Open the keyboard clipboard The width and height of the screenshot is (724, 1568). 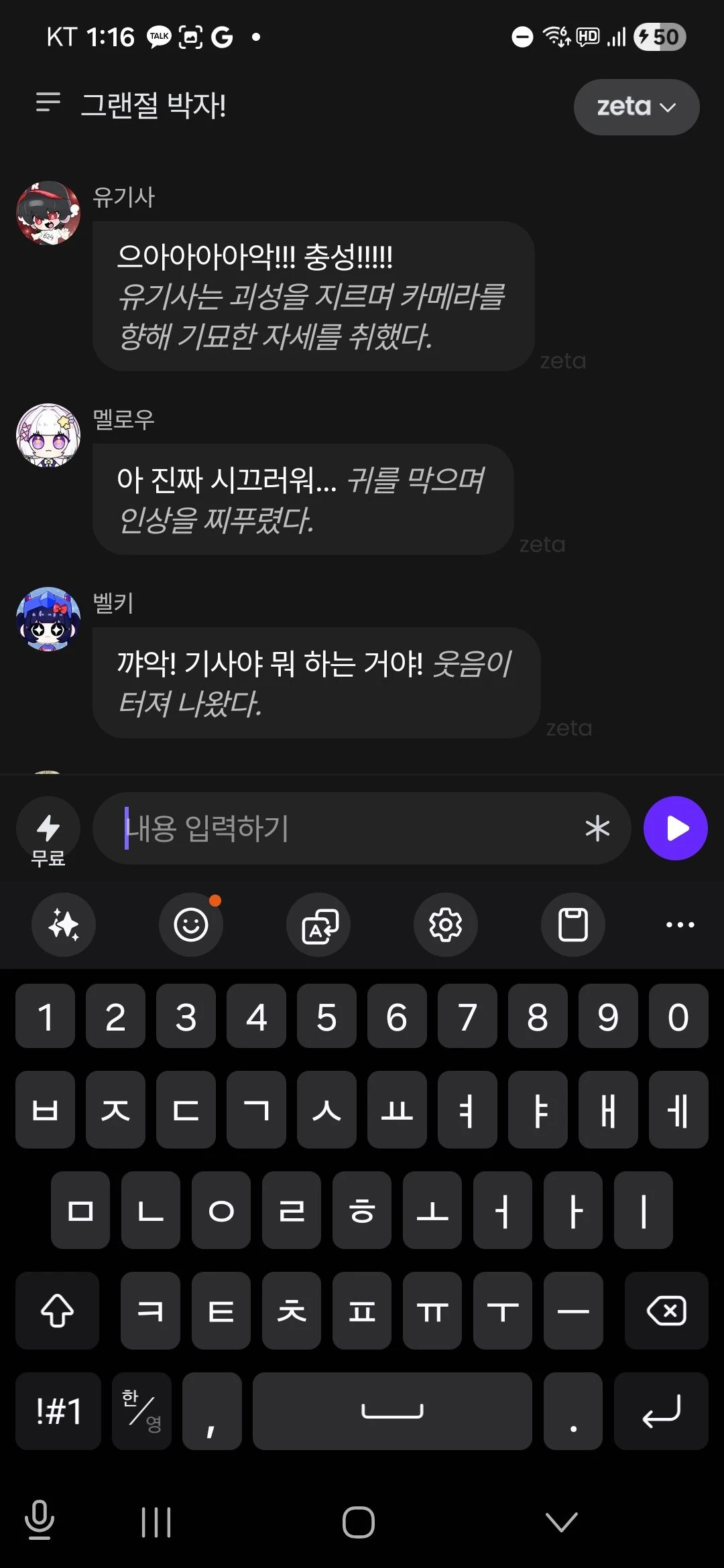[x=573, y=925]
